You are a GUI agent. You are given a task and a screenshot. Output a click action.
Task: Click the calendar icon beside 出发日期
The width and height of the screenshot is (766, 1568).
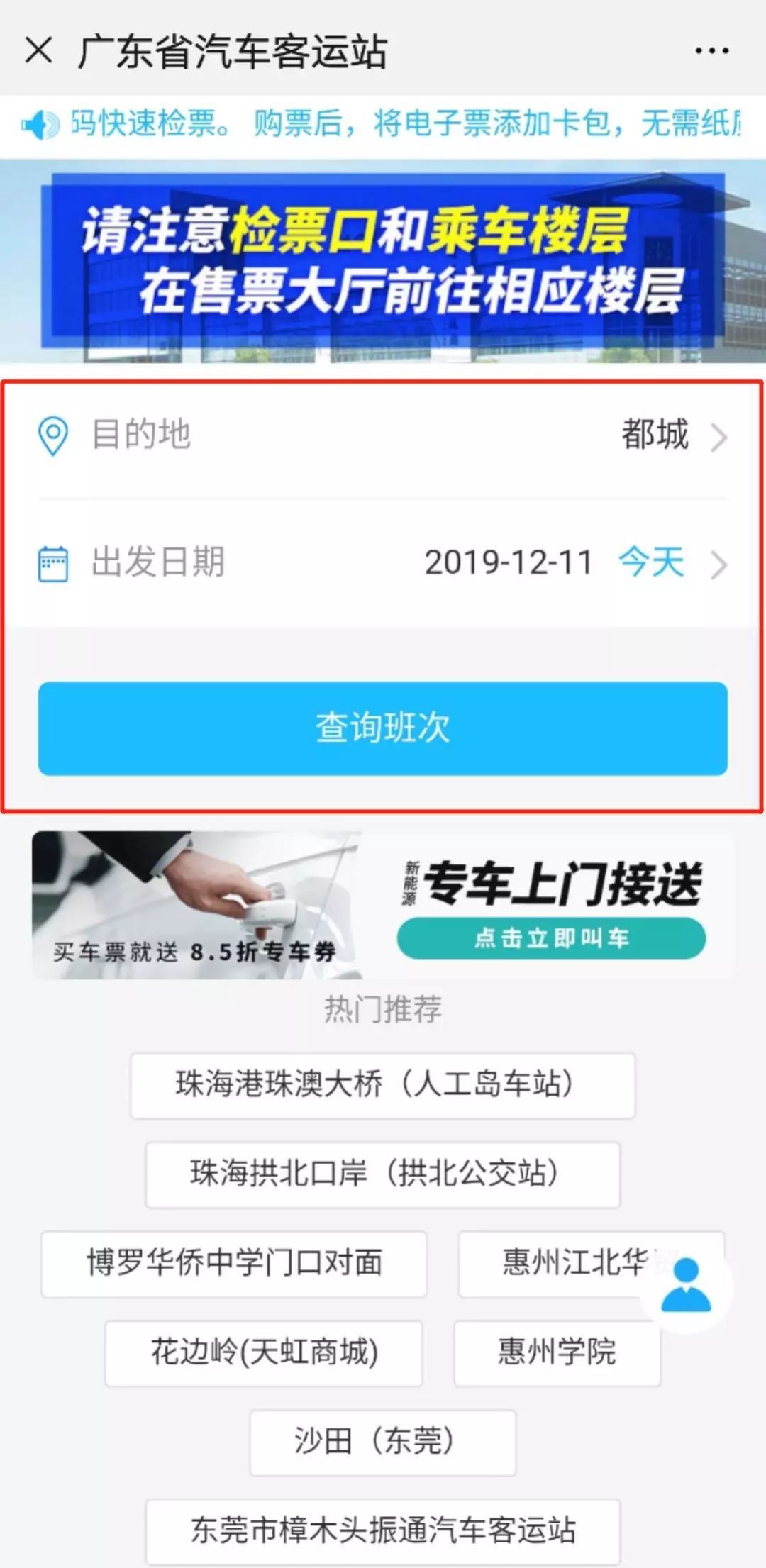[x=52, y=562]
